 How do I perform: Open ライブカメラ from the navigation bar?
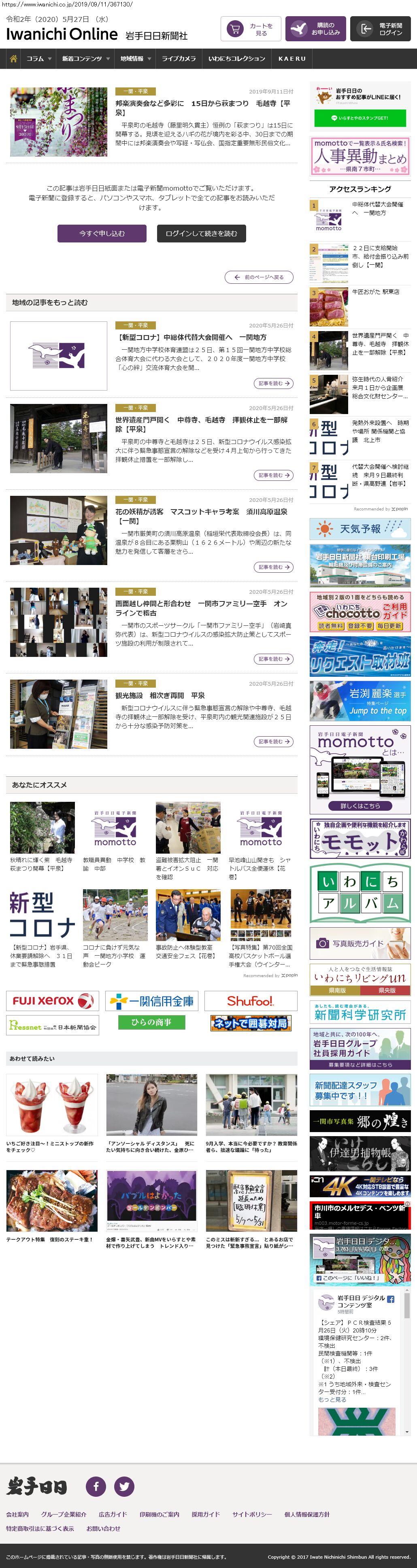click(x=179, y=59)
